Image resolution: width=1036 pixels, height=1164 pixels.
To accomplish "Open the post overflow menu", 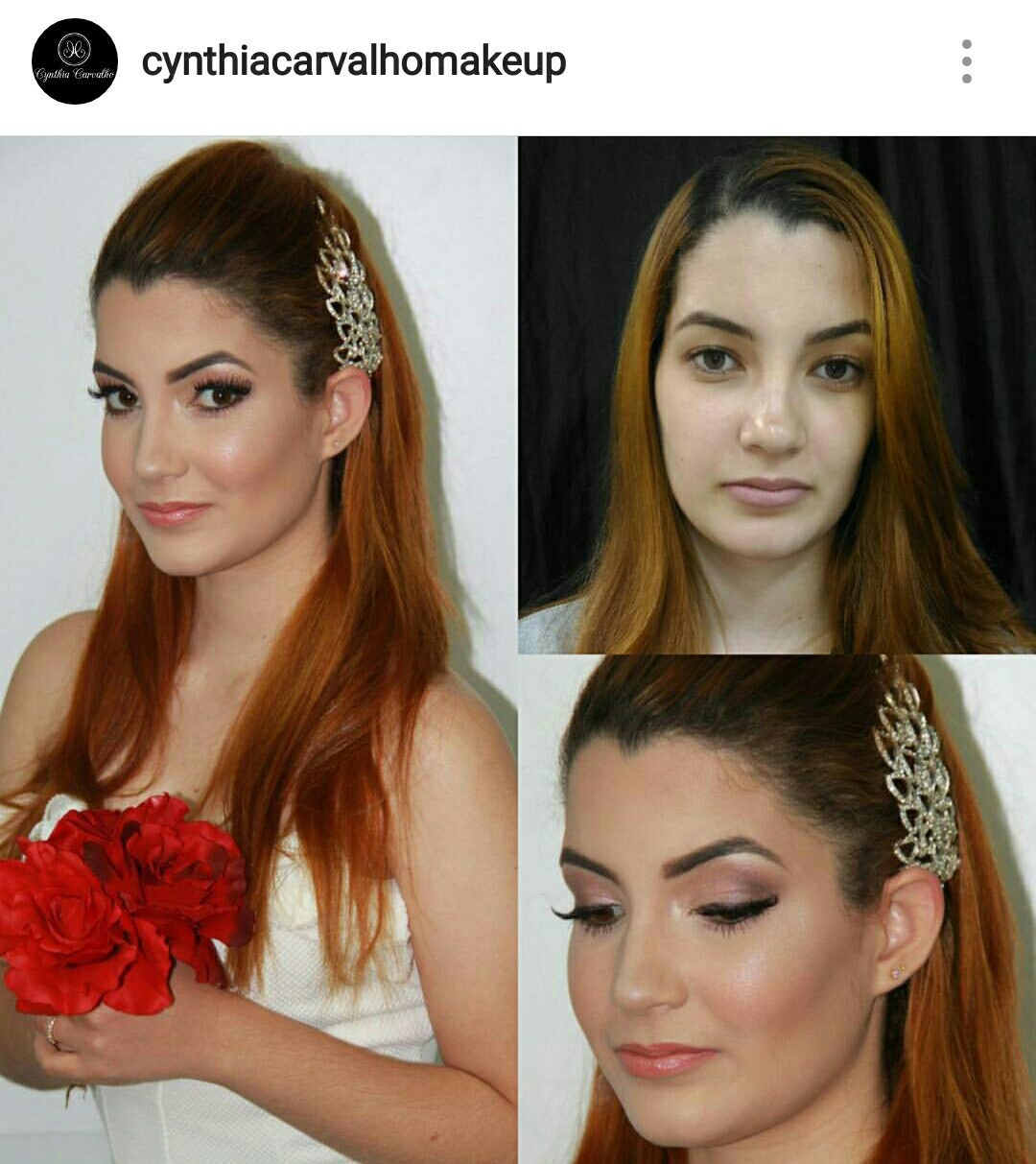I will point(966,61).
